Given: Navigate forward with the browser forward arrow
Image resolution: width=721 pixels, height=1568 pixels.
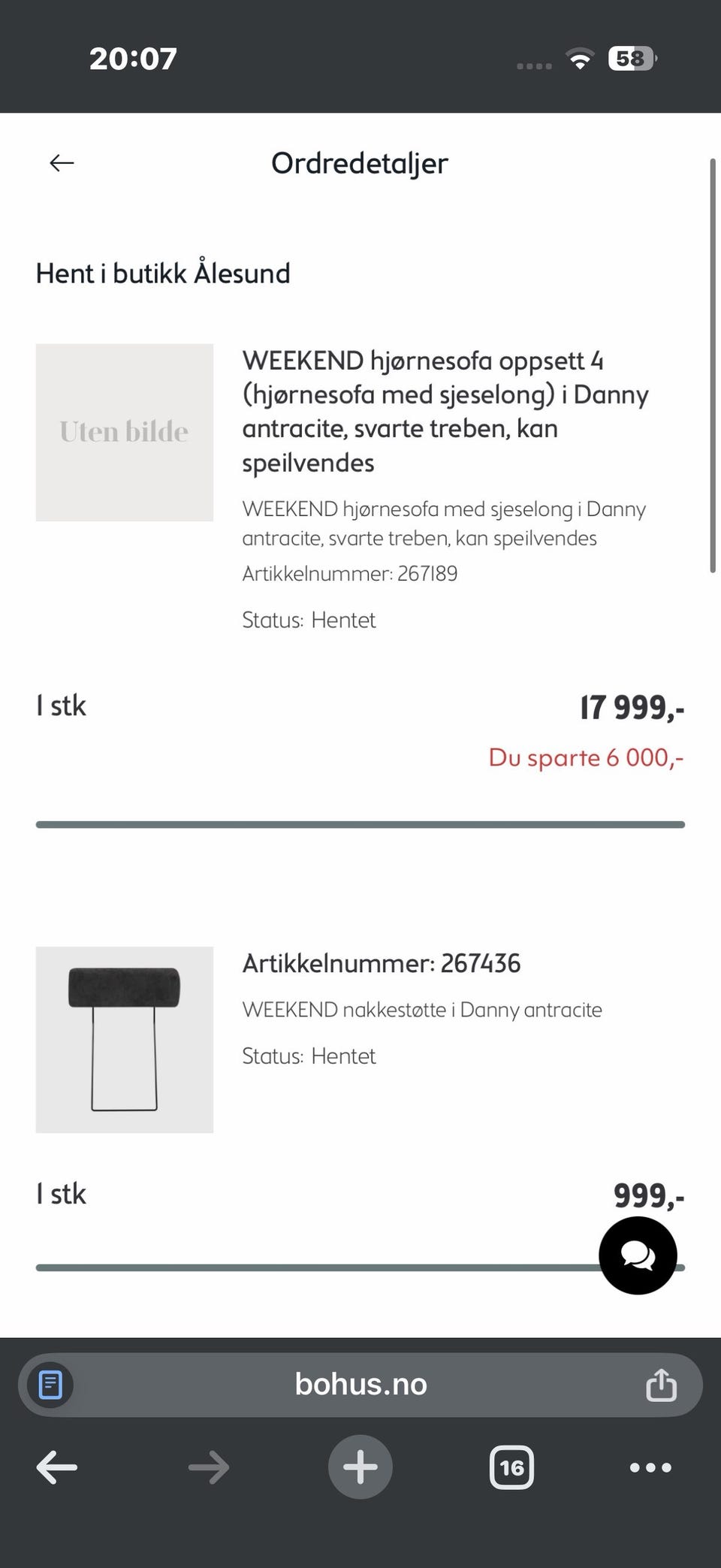Looking at the screenshot, I should 209,1466.
